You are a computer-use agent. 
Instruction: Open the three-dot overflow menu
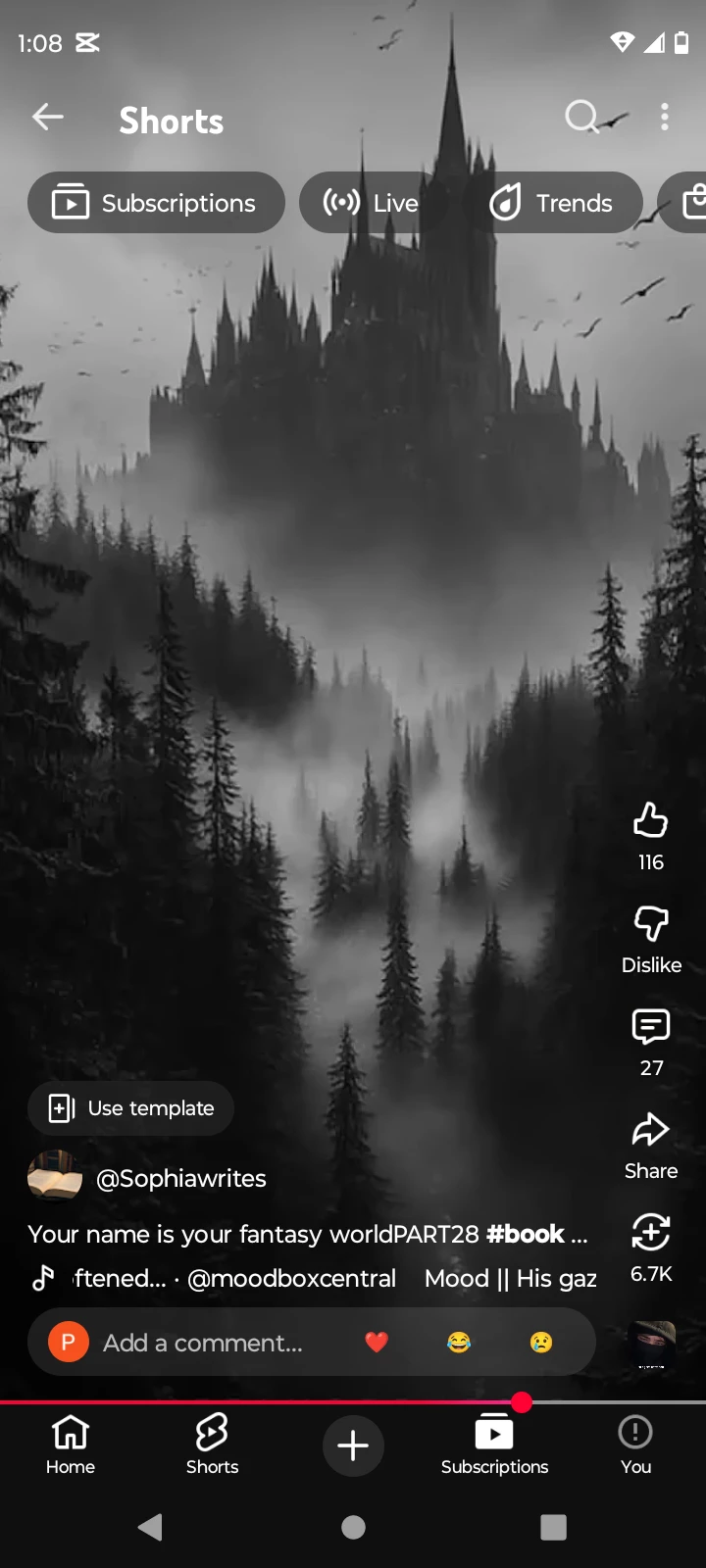pyautogui.click(x=665, y=118)
